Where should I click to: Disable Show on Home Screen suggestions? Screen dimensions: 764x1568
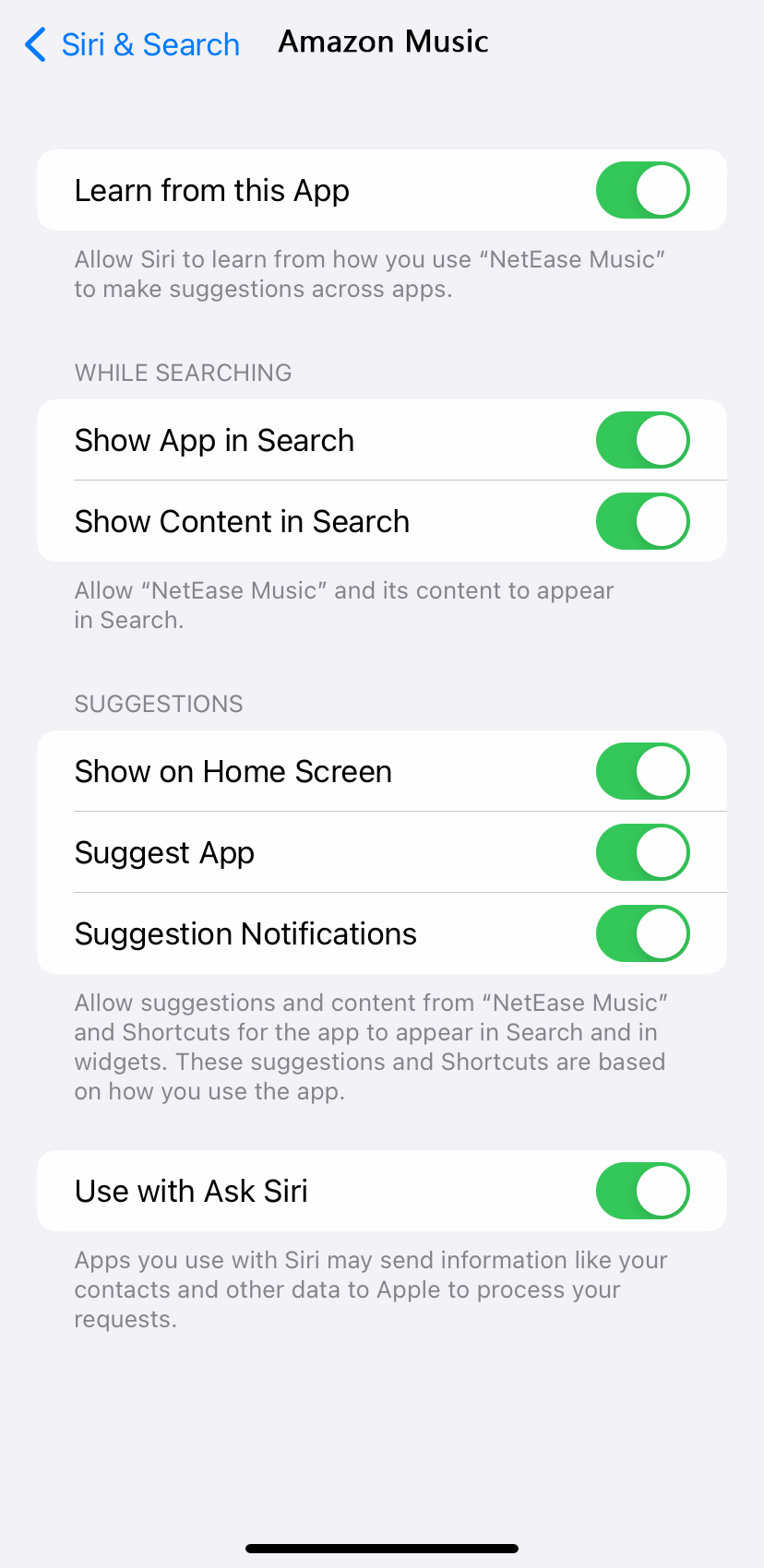tap(642, 771)
